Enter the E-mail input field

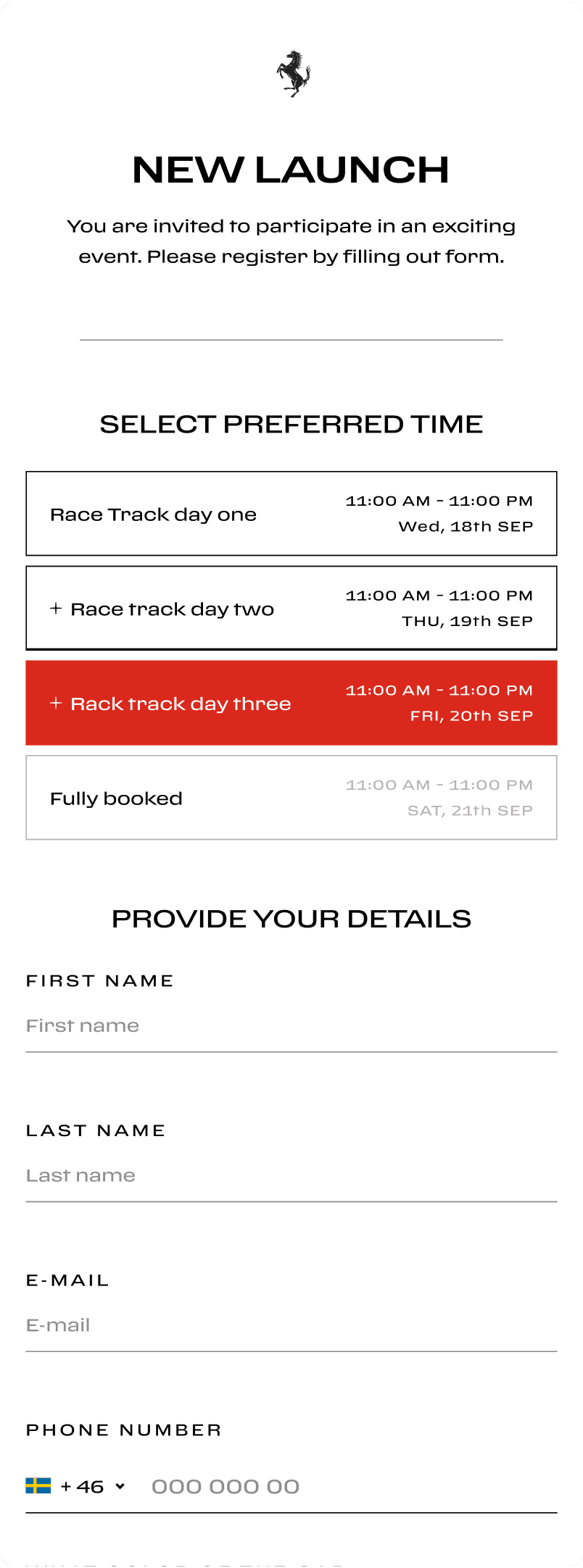(x=291, y=1326)
